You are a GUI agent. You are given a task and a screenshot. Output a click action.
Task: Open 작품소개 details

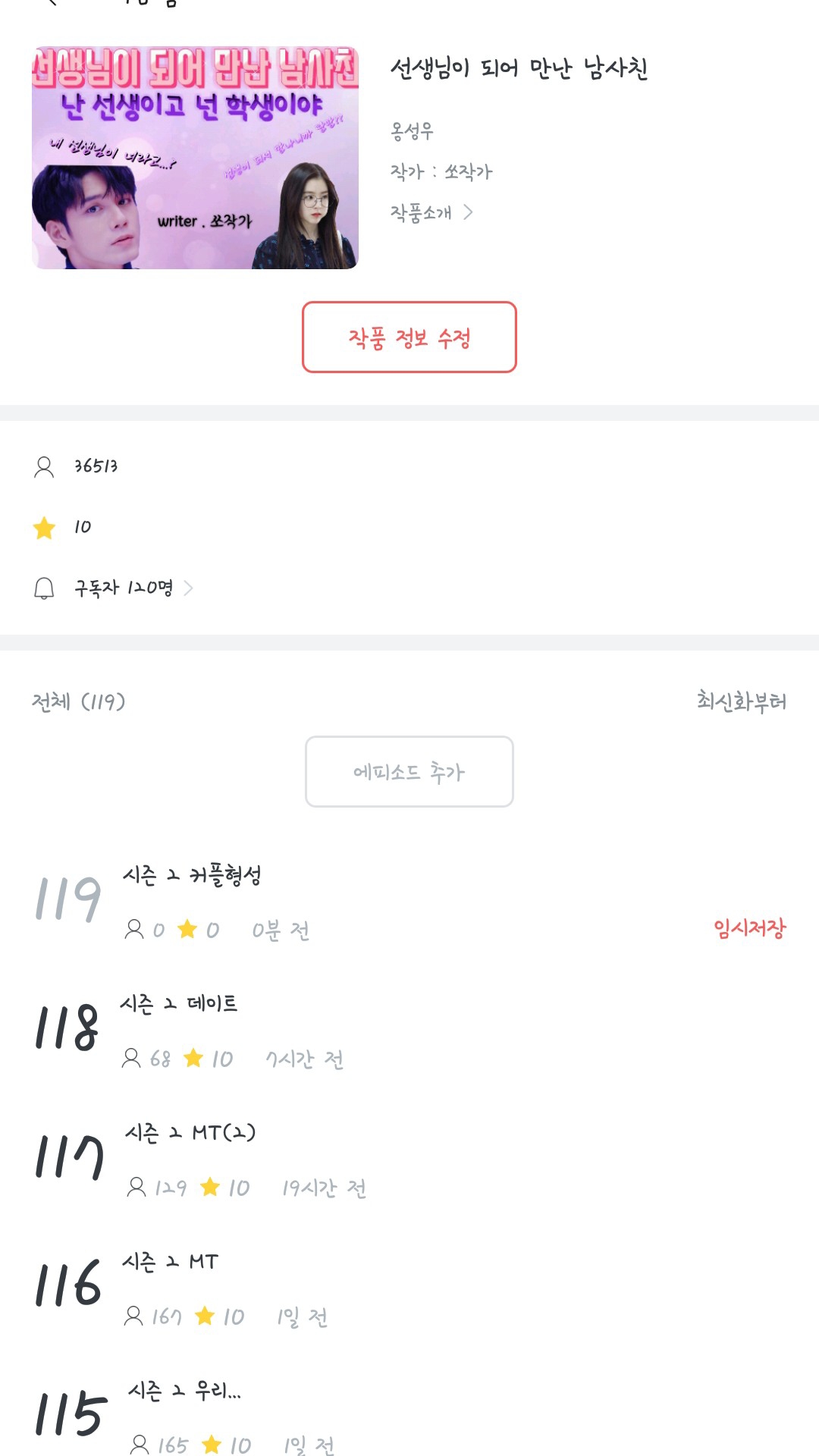(x=431, y=212)
